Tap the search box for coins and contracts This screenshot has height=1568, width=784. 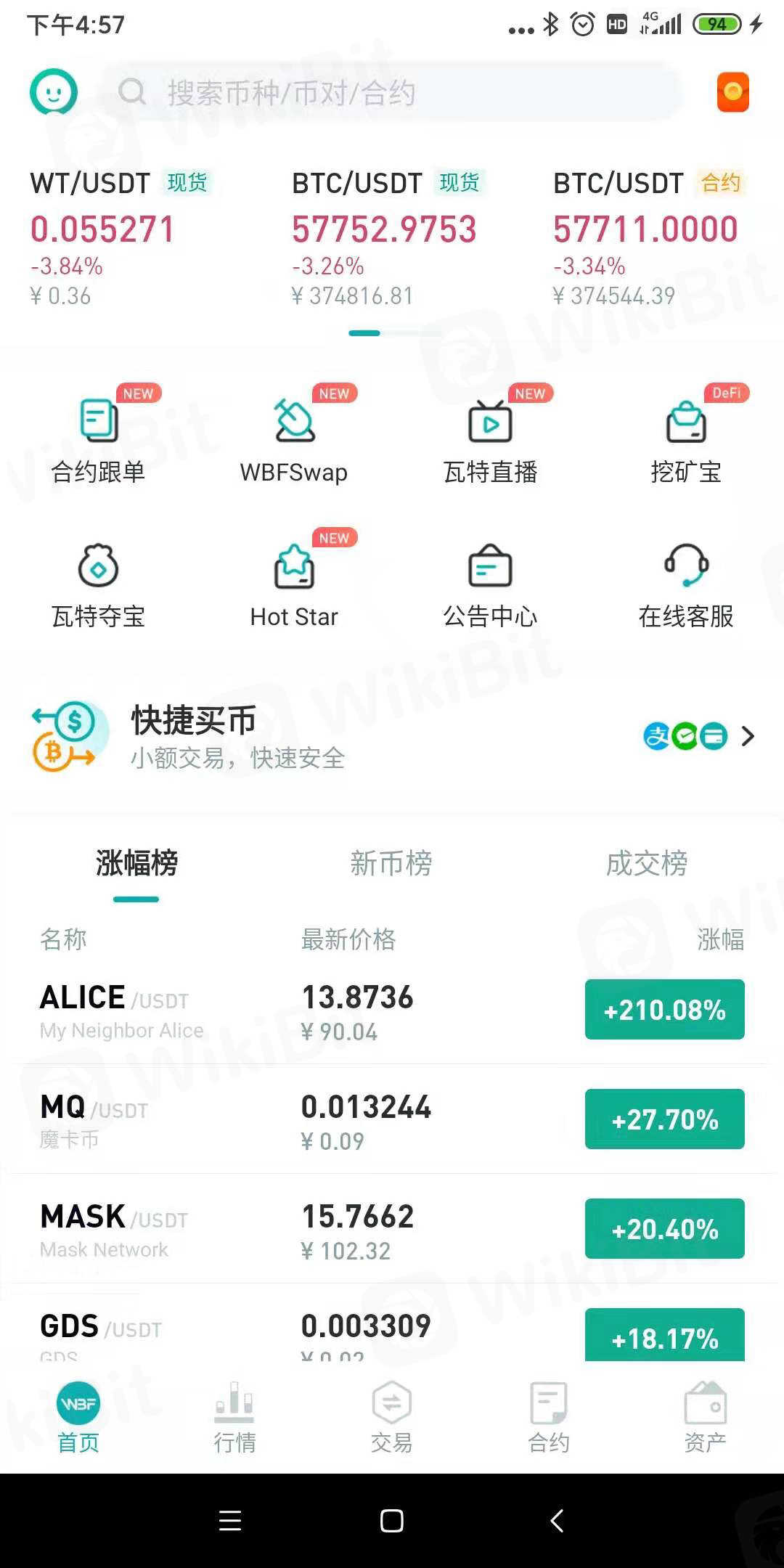tap(392, 93)
